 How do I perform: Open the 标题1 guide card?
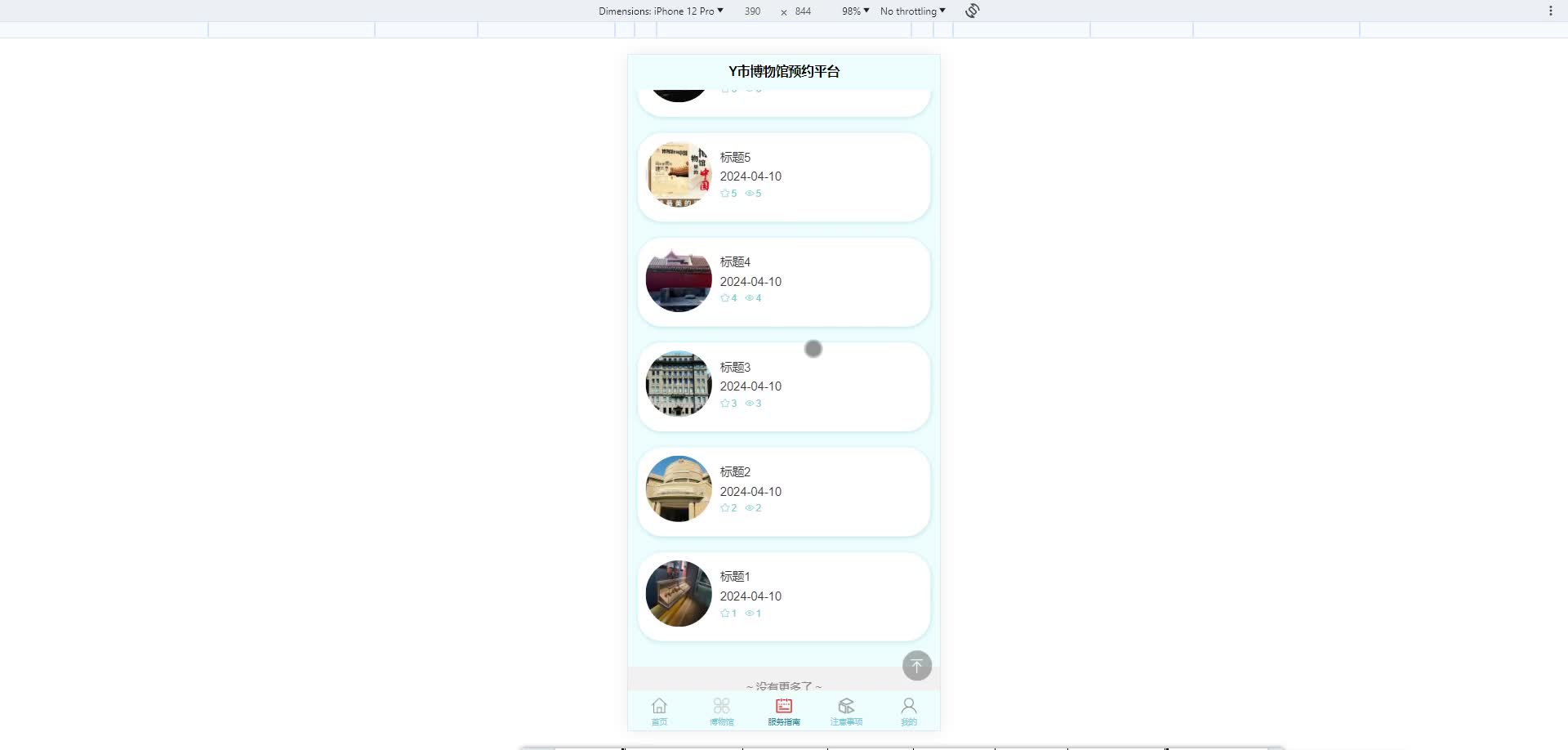pos(783,596)
